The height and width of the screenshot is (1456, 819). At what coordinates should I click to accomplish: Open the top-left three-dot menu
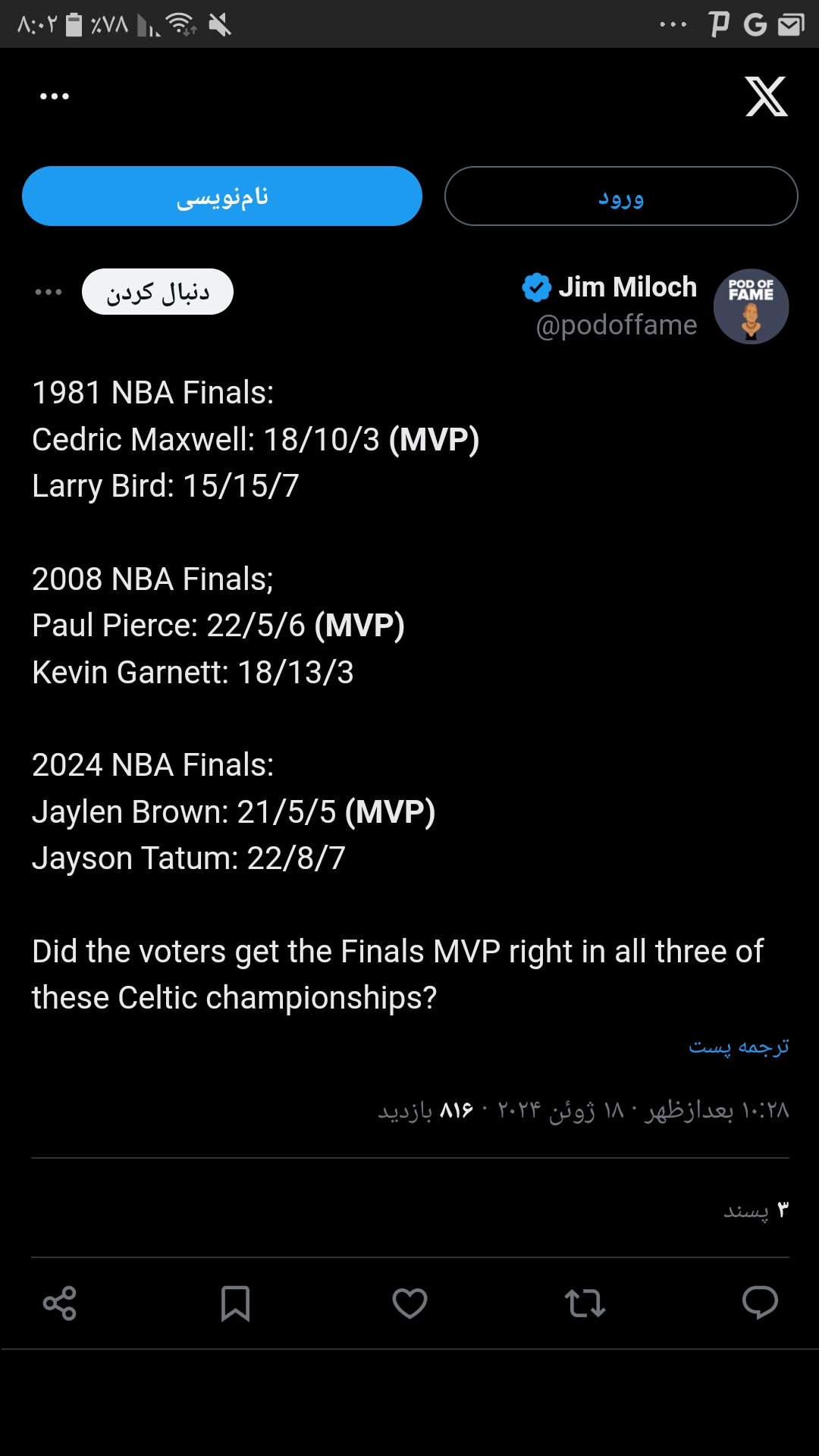point(55,96)
